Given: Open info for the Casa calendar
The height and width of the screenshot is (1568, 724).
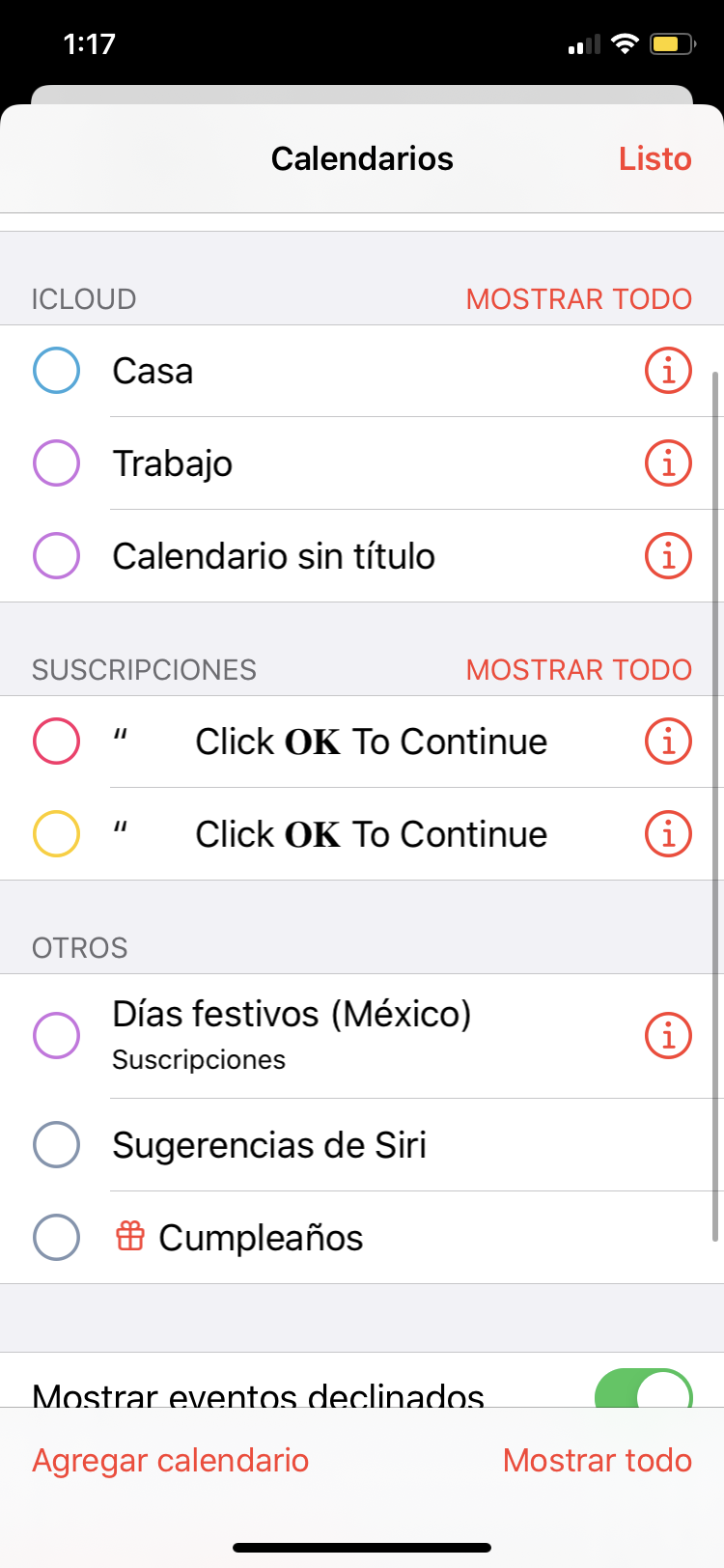Looking at the screenshot, I should (x=668, y=371).
